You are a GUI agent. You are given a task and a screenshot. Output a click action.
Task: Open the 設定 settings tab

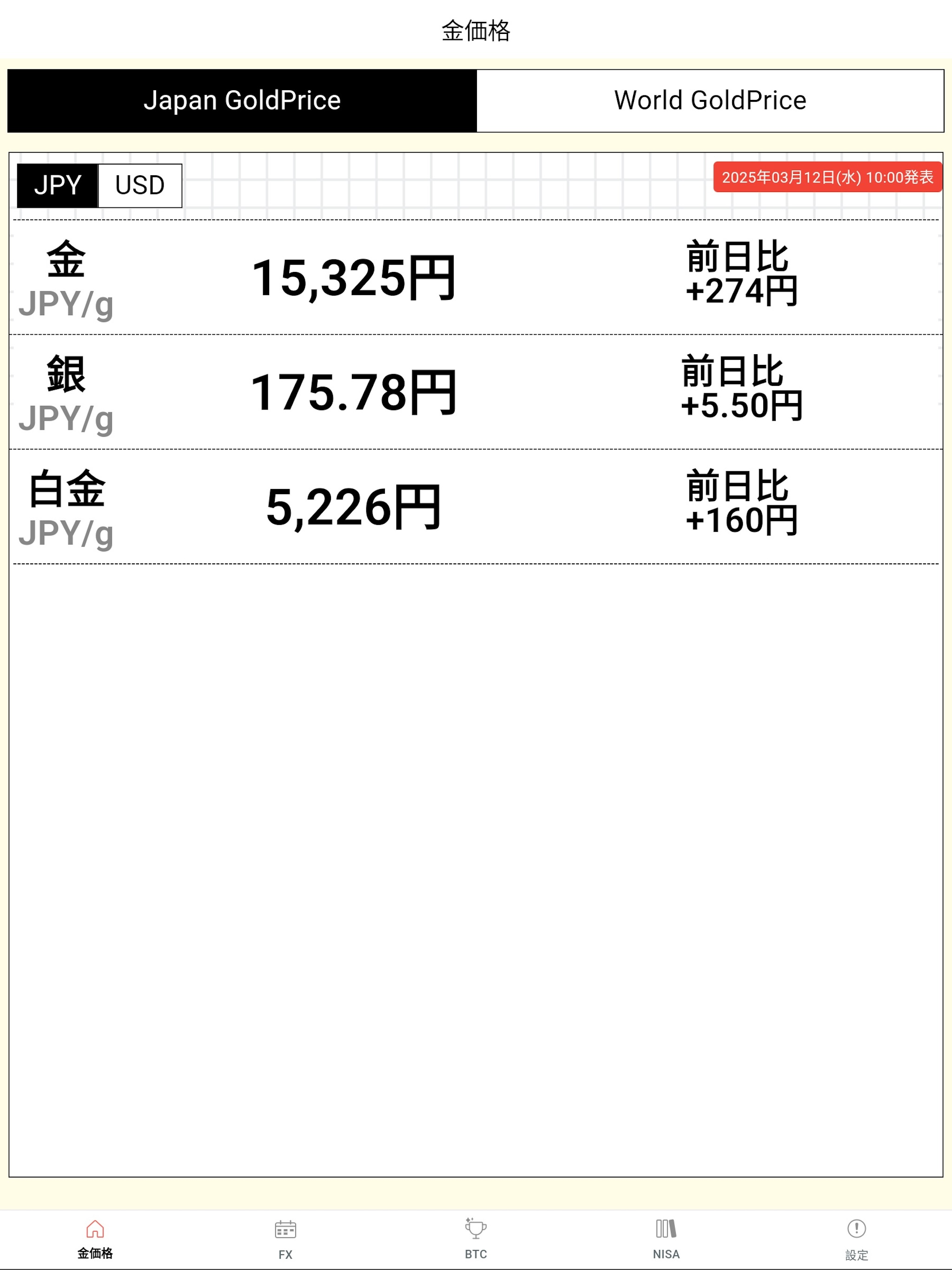[x=857, y=1239]
